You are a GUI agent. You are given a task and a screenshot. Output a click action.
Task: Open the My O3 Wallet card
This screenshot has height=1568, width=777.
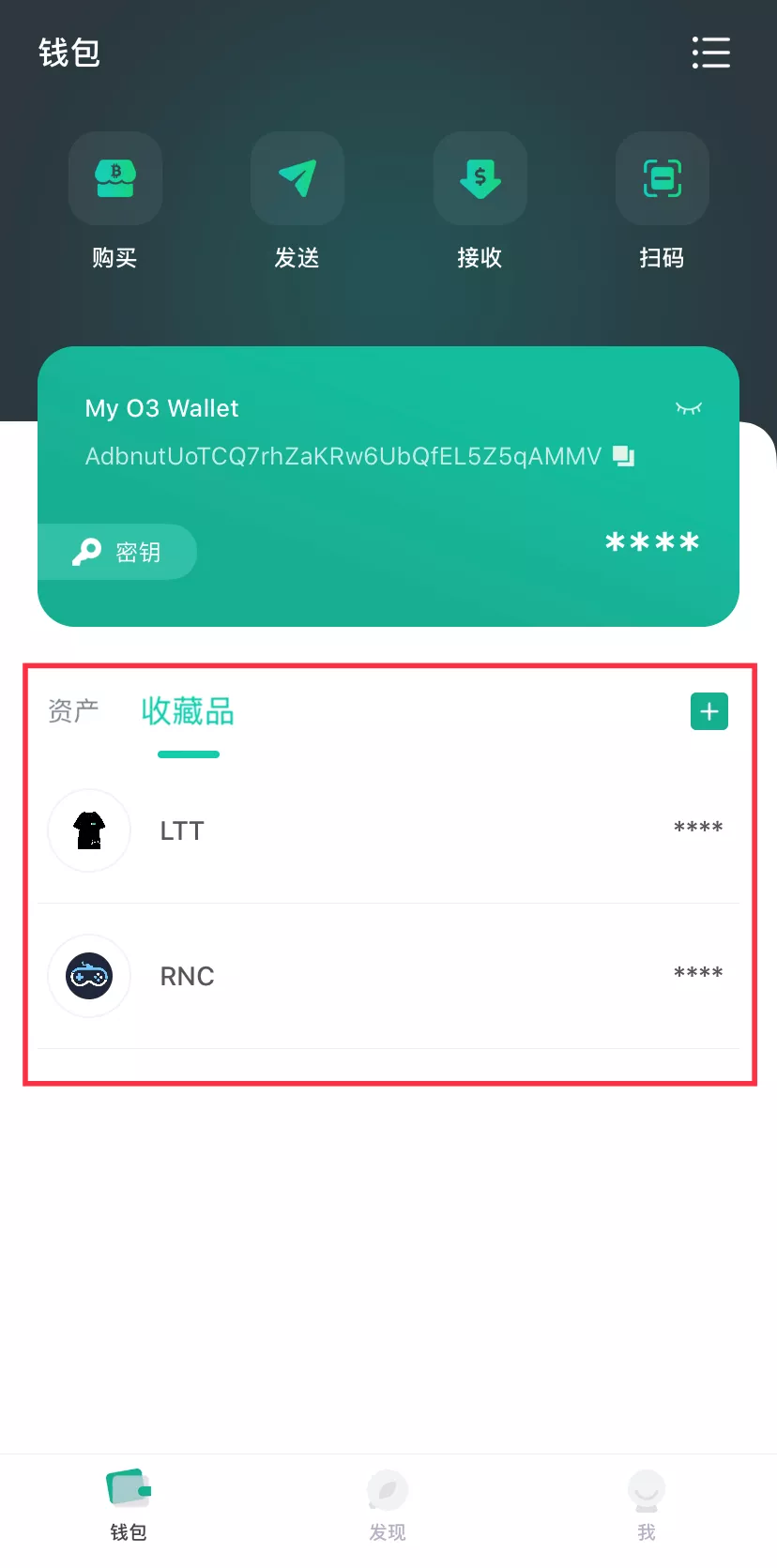point(388,497)
